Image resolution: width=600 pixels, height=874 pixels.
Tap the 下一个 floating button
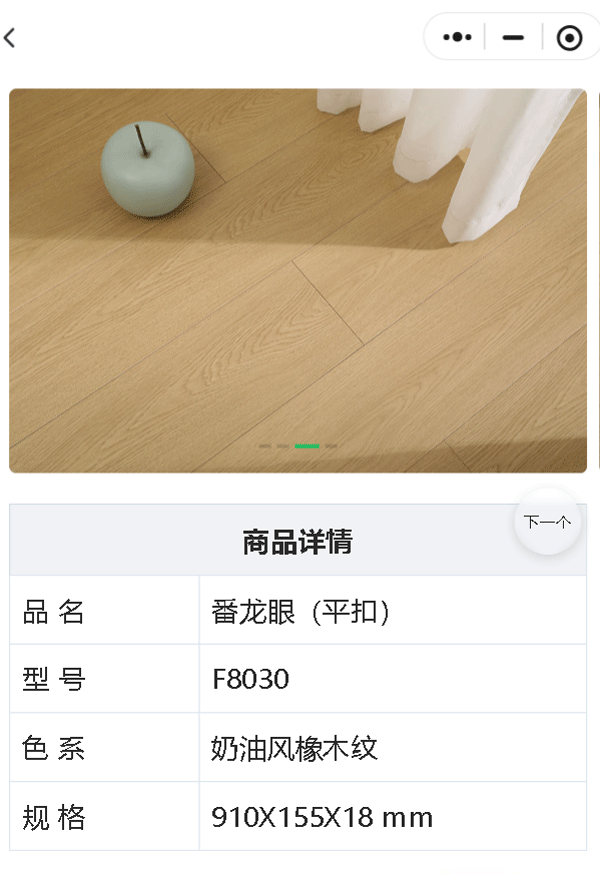(x=548, y=521)
